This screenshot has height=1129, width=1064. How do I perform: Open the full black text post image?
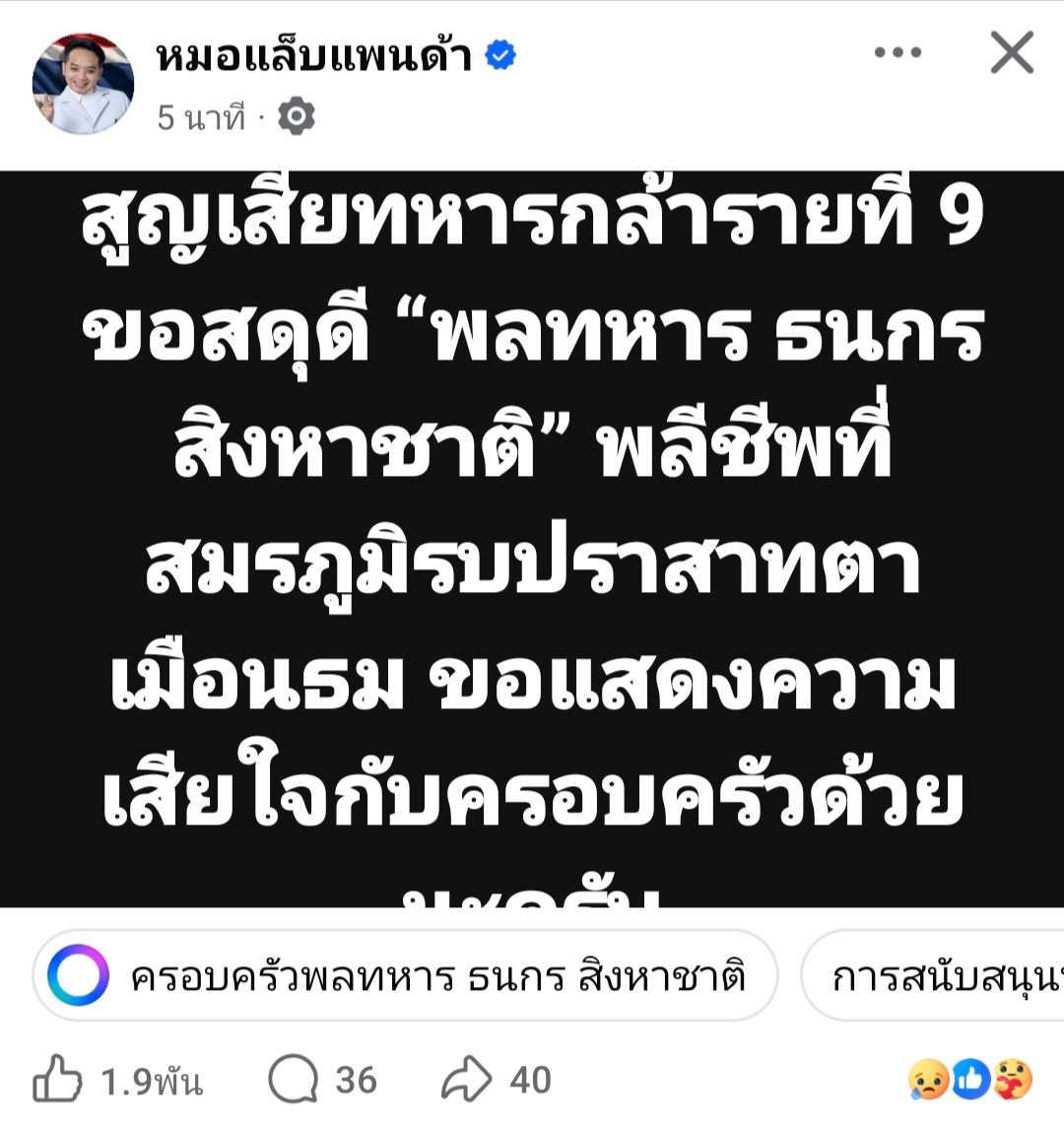[x=532, y=539]
